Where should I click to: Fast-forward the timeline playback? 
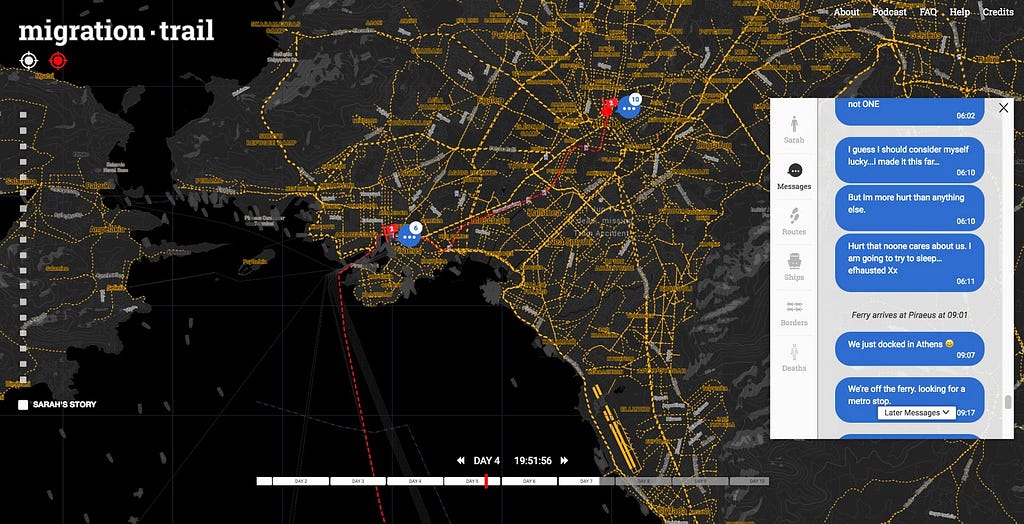[564, 461]
